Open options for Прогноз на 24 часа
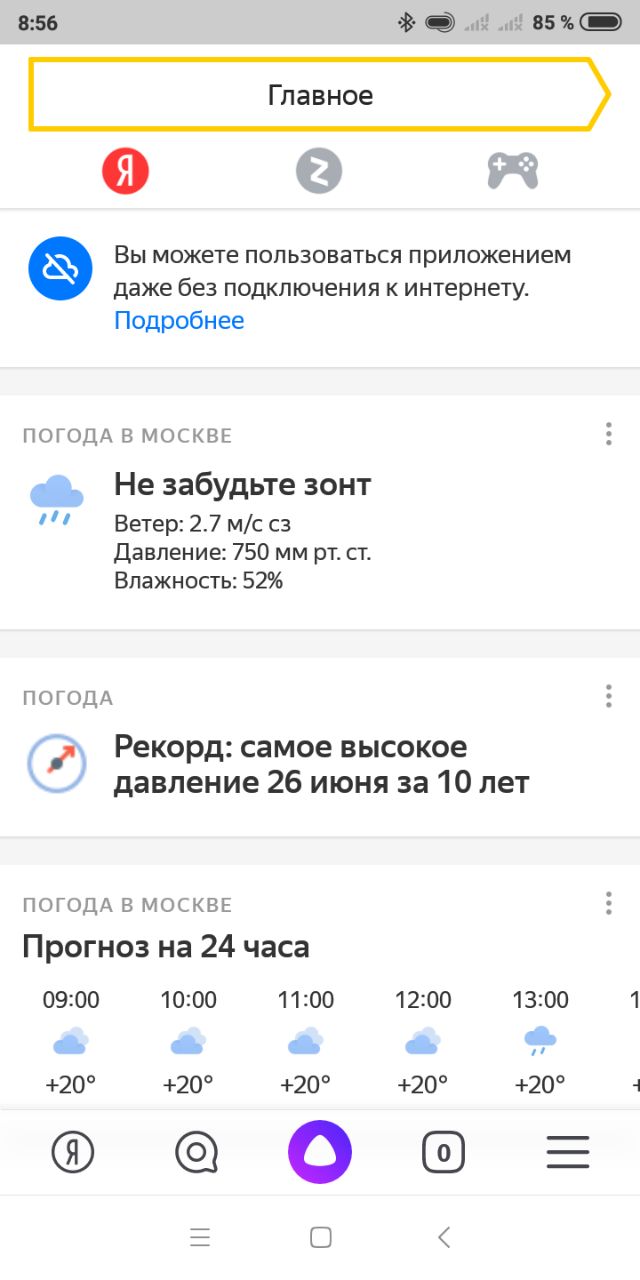 (608, 904)
